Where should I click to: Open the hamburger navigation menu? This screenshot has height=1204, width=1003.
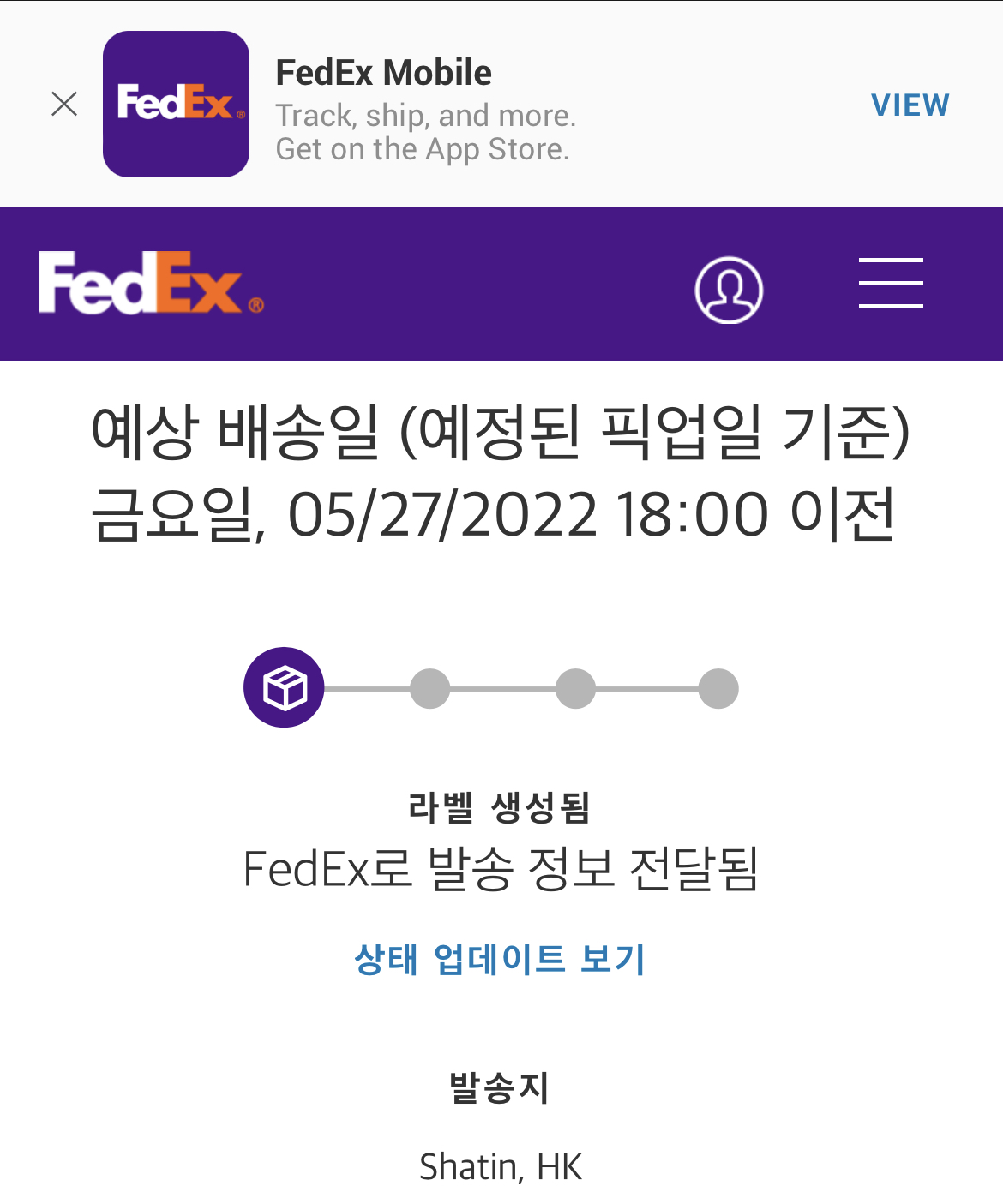pyautogui.click(x=891, y=283)
